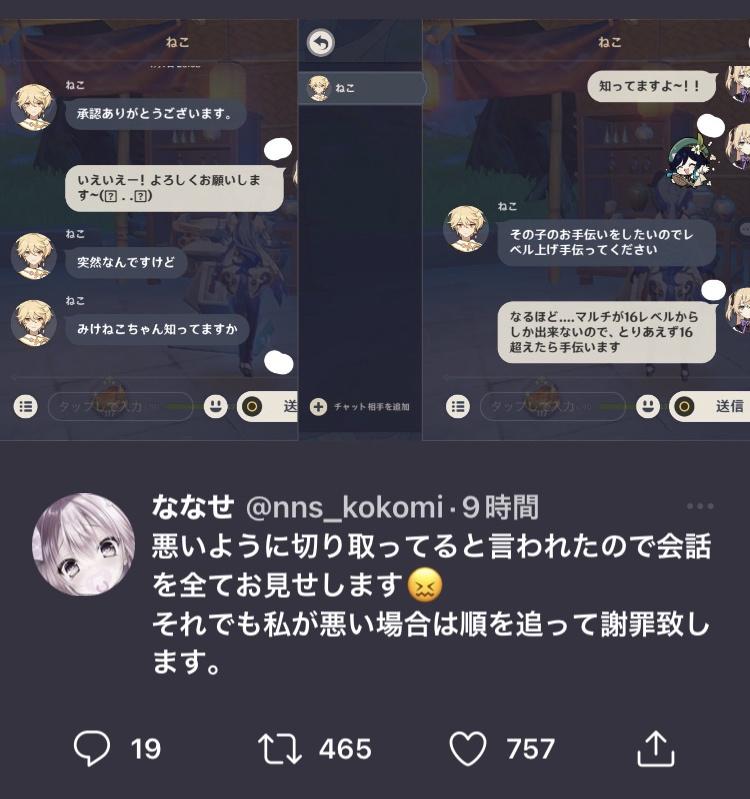Like the tweet with the heart icon
Image resolution: width=750 pixels, height=799 pixels.
467,748
